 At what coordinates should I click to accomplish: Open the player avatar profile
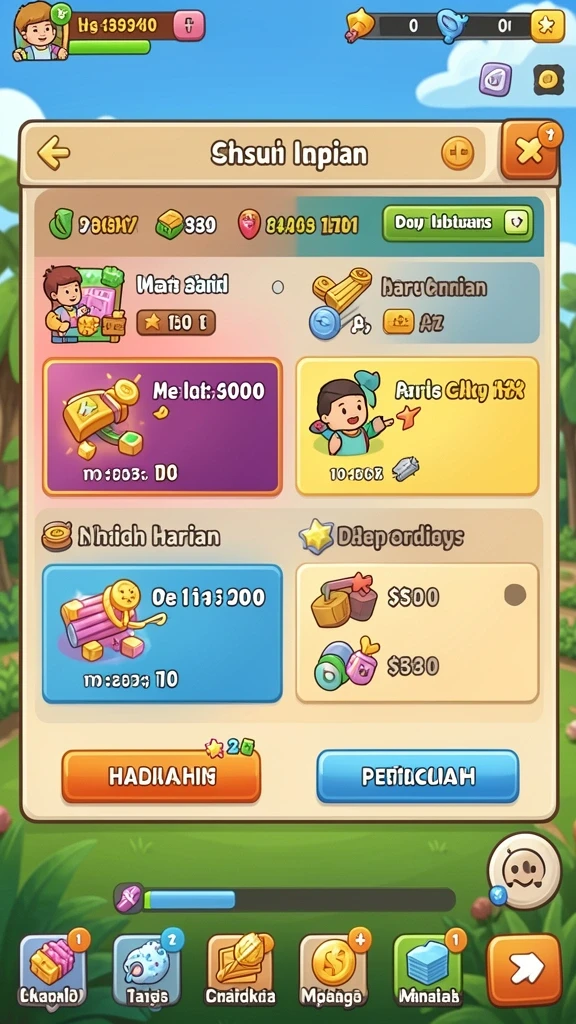41,32
